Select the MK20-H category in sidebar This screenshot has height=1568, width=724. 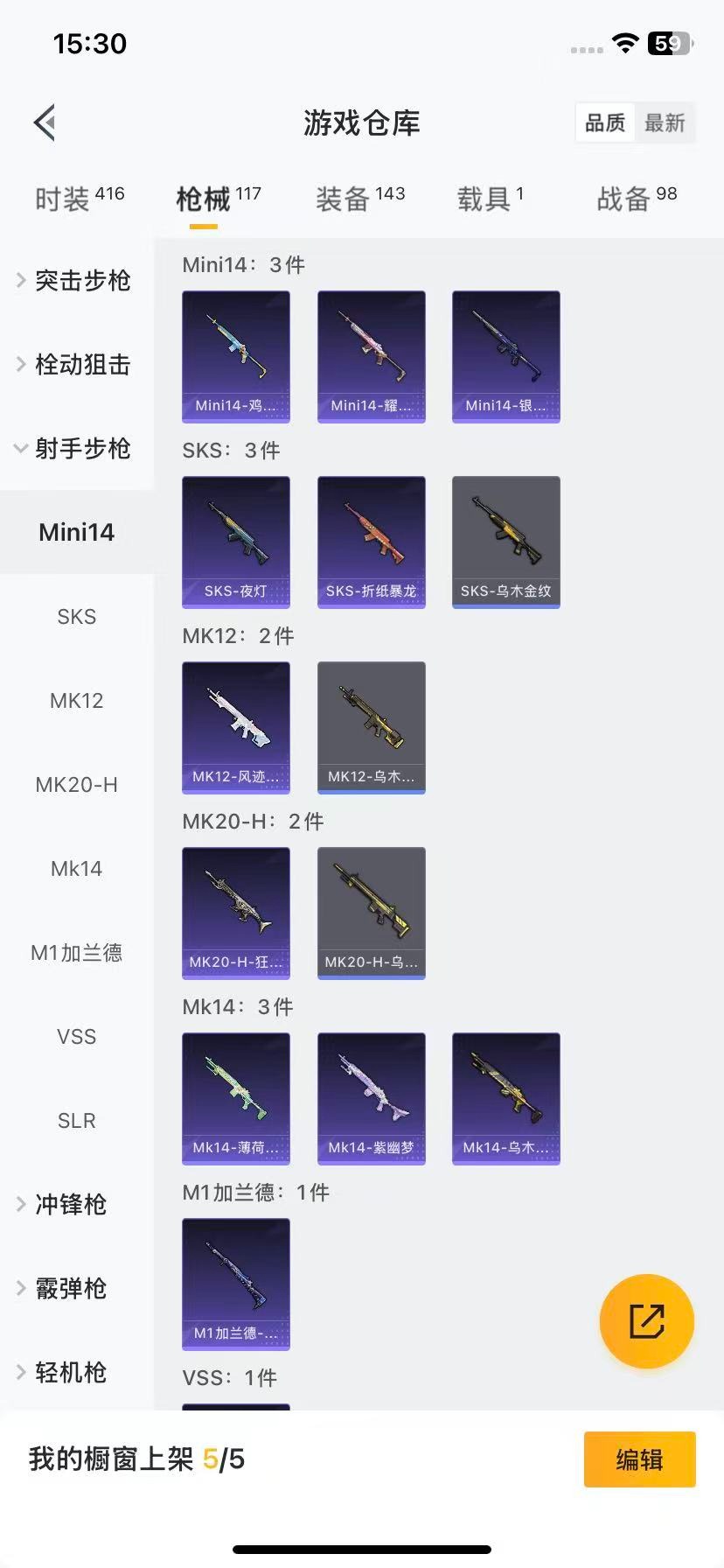point(77,785)
